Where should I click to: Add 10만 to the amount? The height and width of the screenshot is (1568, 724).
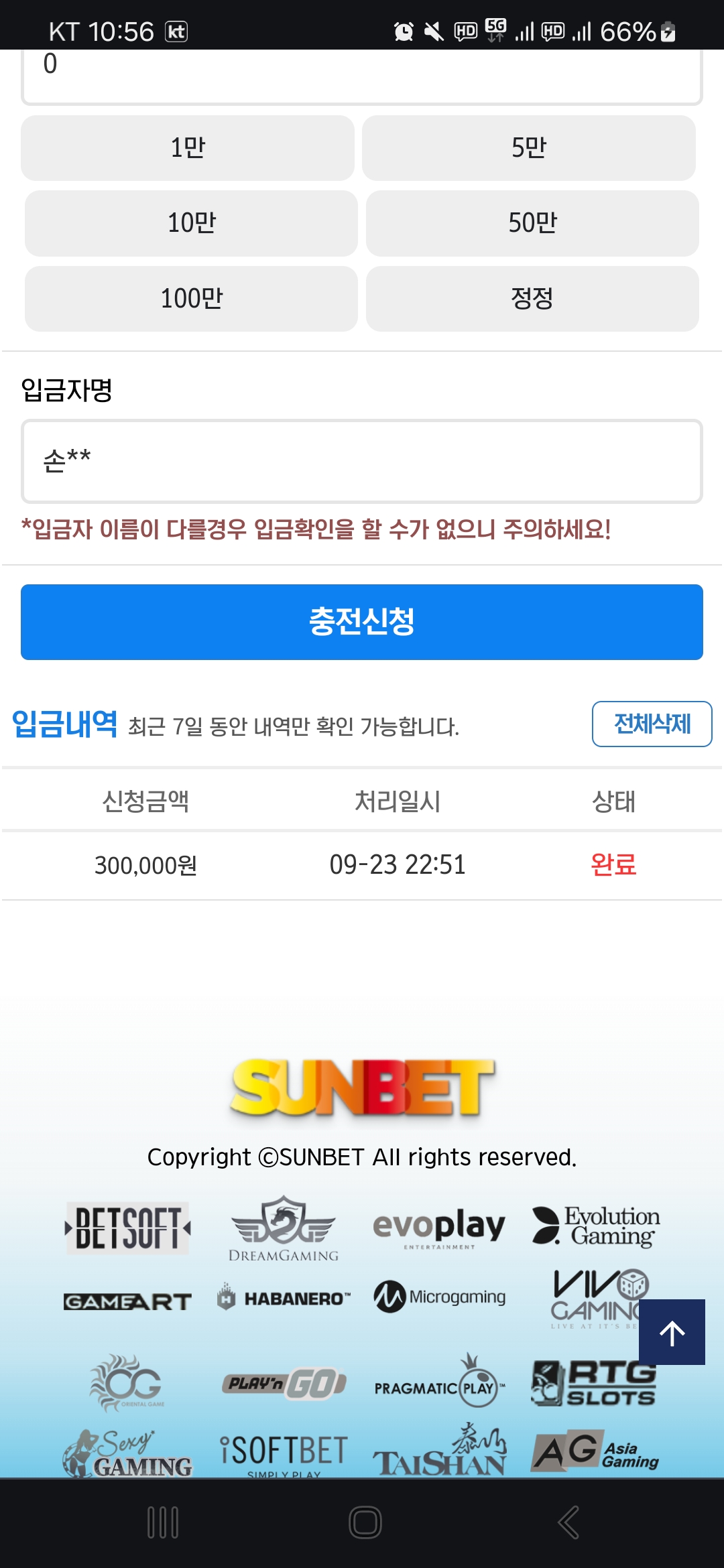click(192, 223)
